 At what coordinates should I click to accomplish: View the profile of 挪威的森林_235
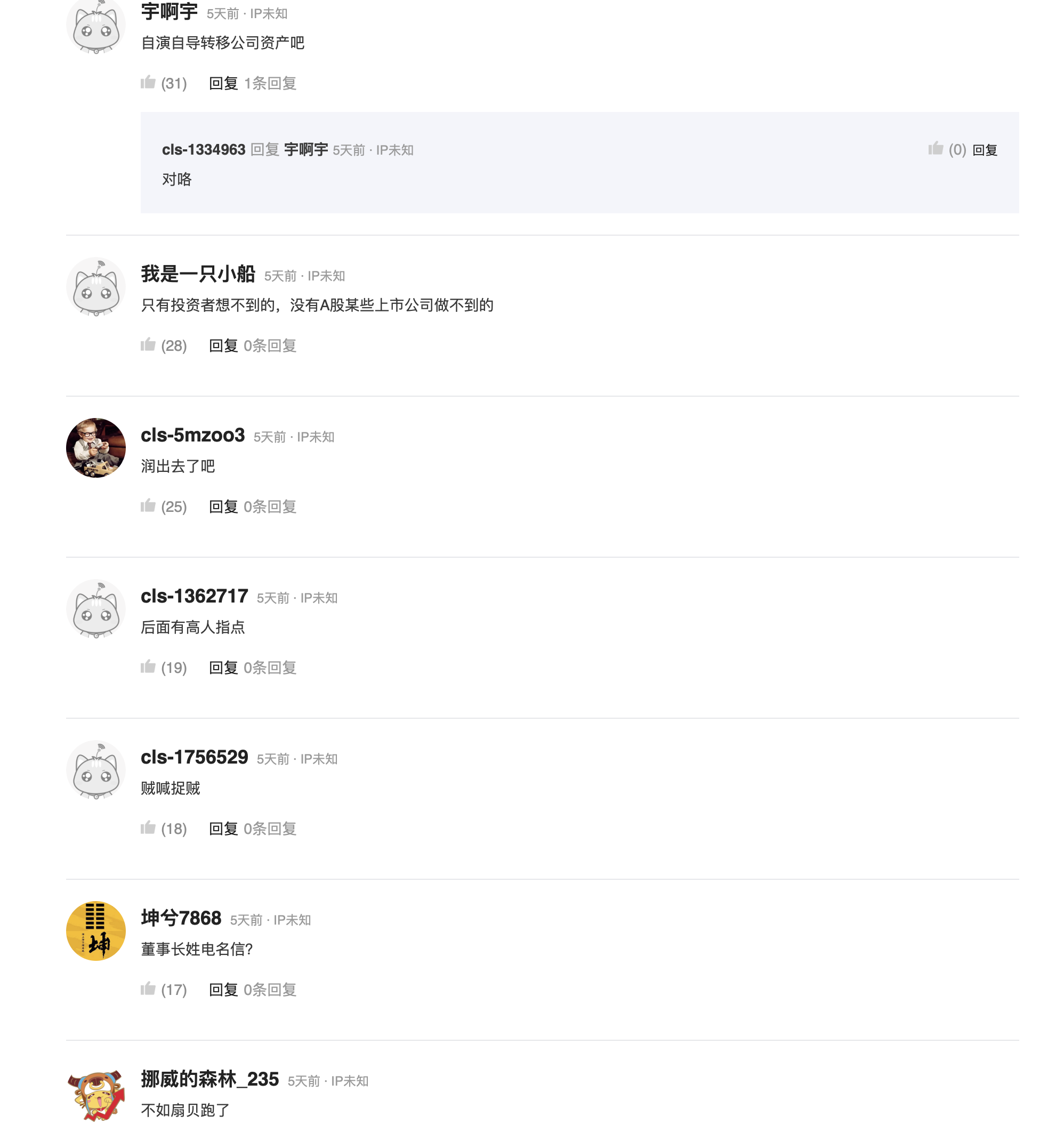click(210, 1079)
